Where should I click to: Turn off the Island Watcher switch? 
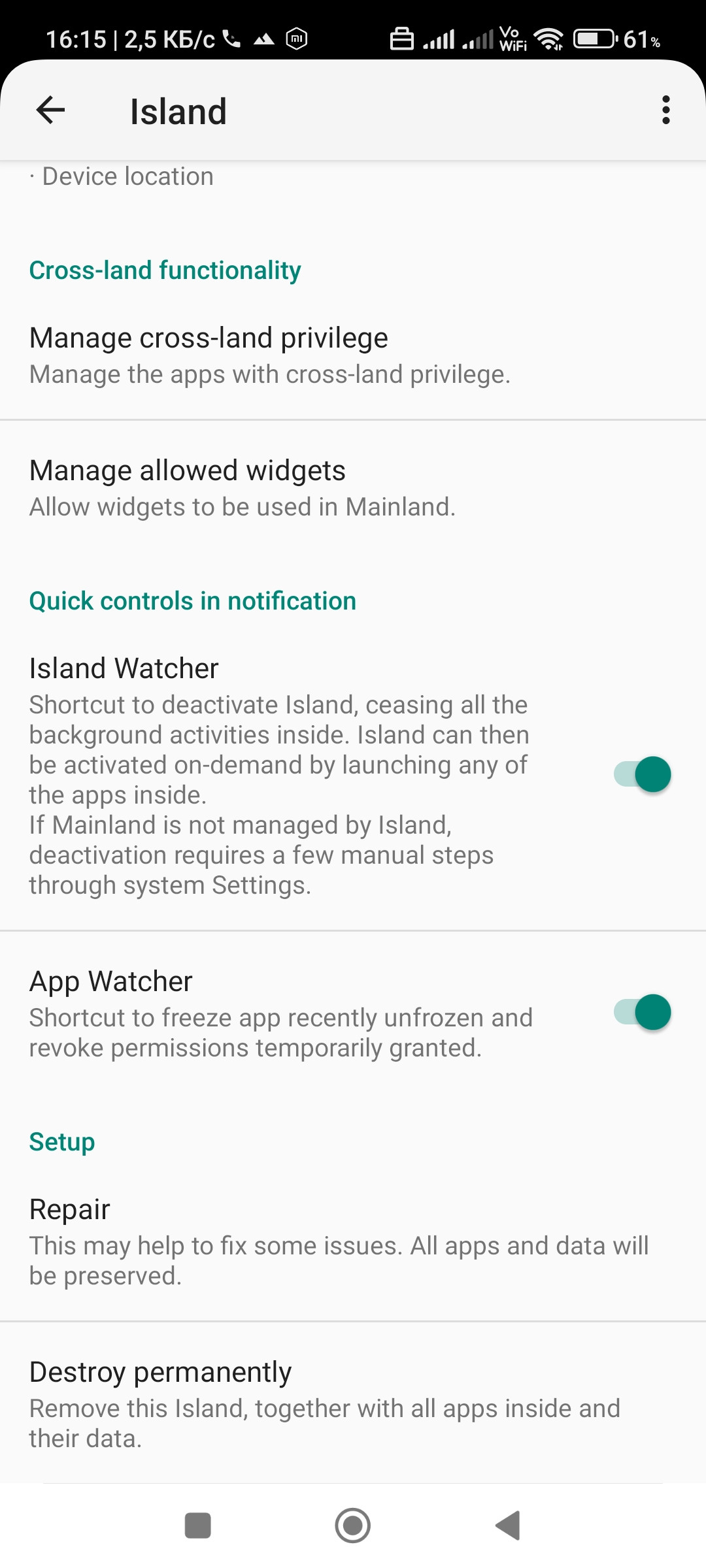(643, 775)
